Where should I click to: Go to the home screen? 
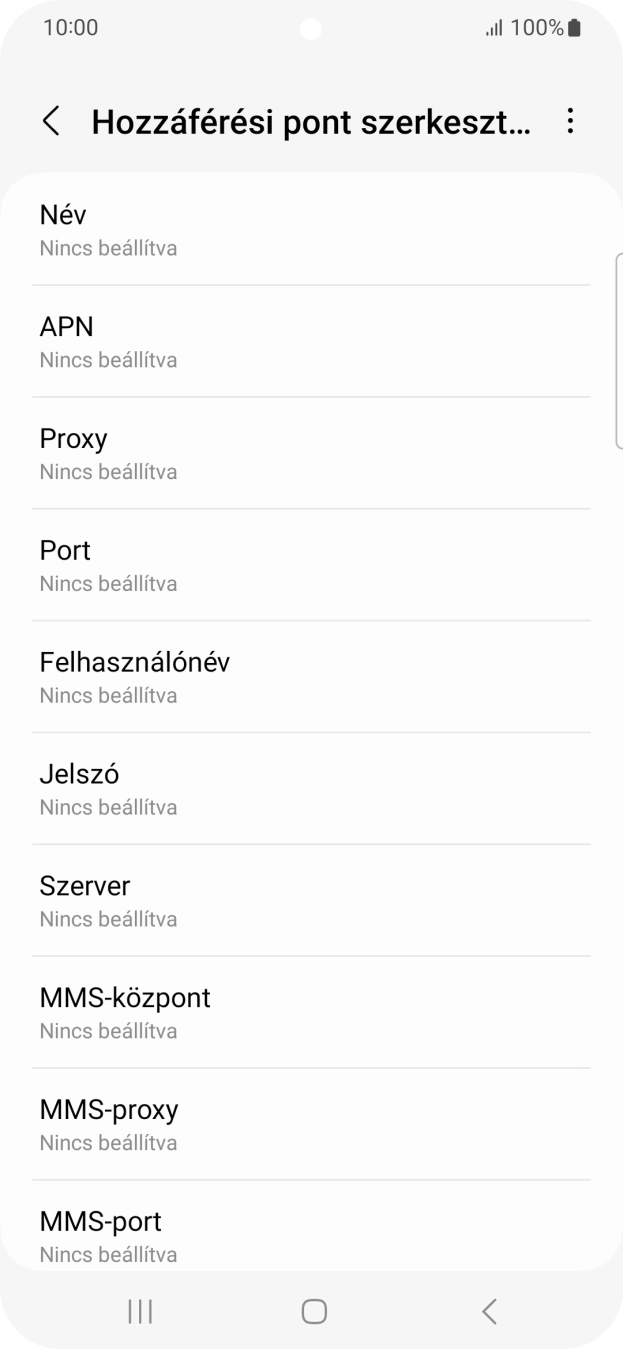314,1312
